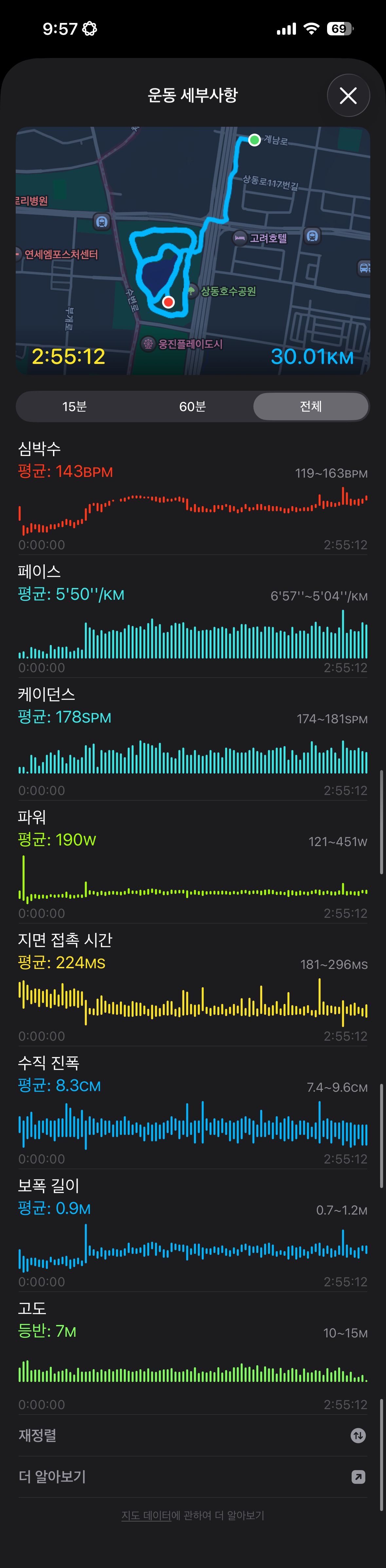Tap the 재정렬 row
Image resolution: width=386 pixels, height=1568 pixels.
coord(193,1435)
